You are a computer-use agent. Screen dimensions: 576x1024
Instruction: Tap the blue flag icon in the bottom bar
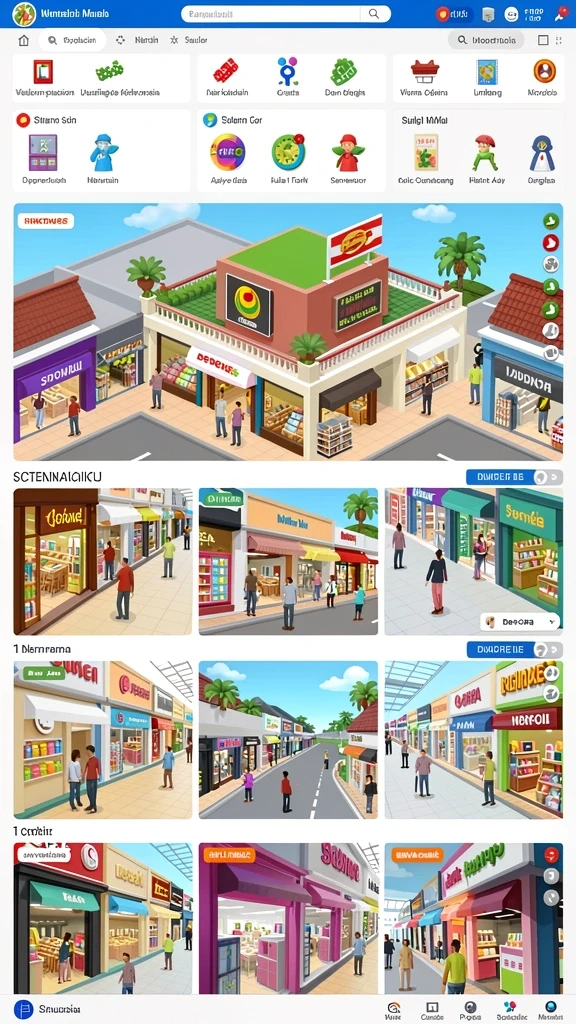[x=23, y=1009]
